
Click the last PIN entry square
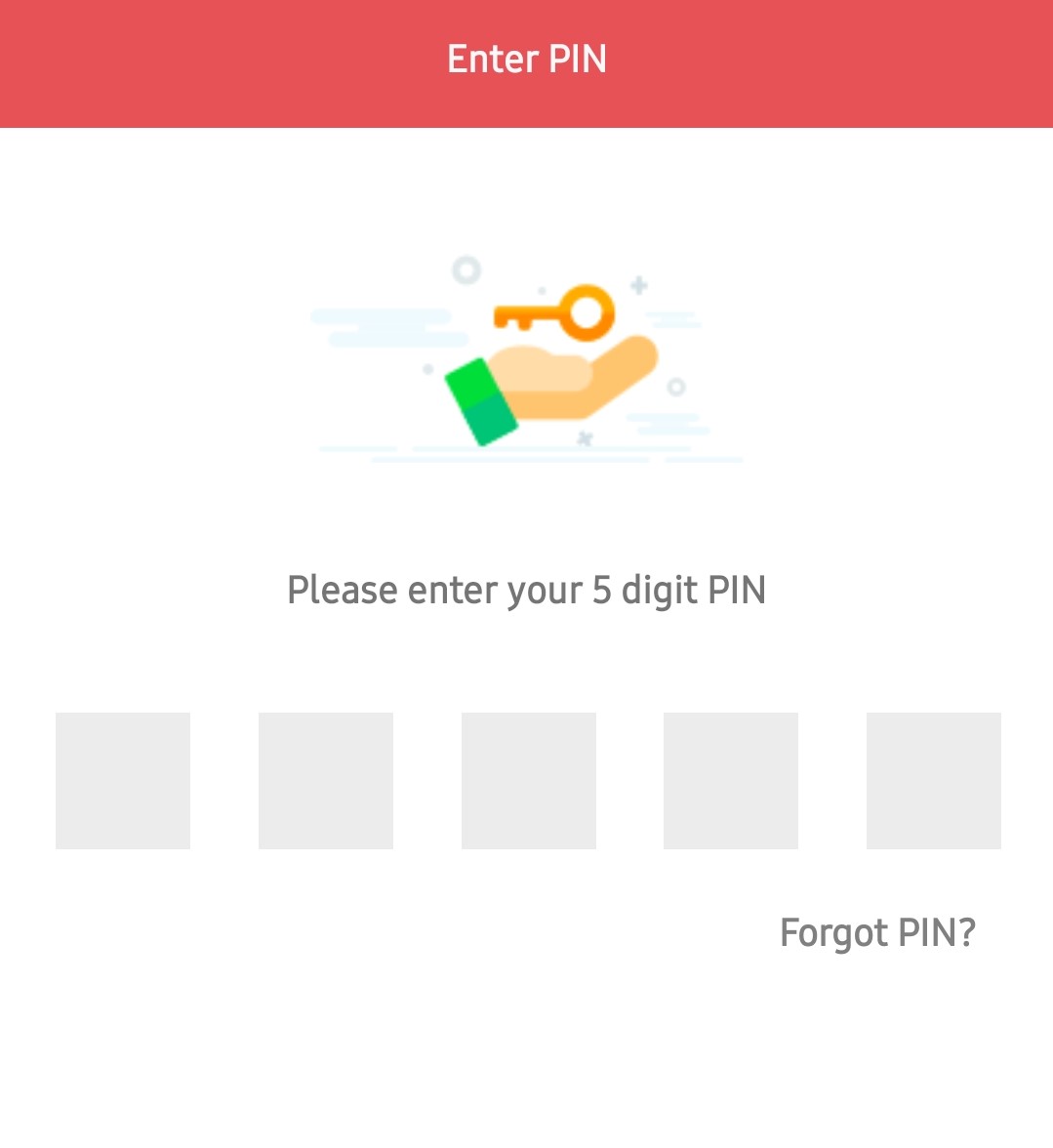[x=934, y=781]
